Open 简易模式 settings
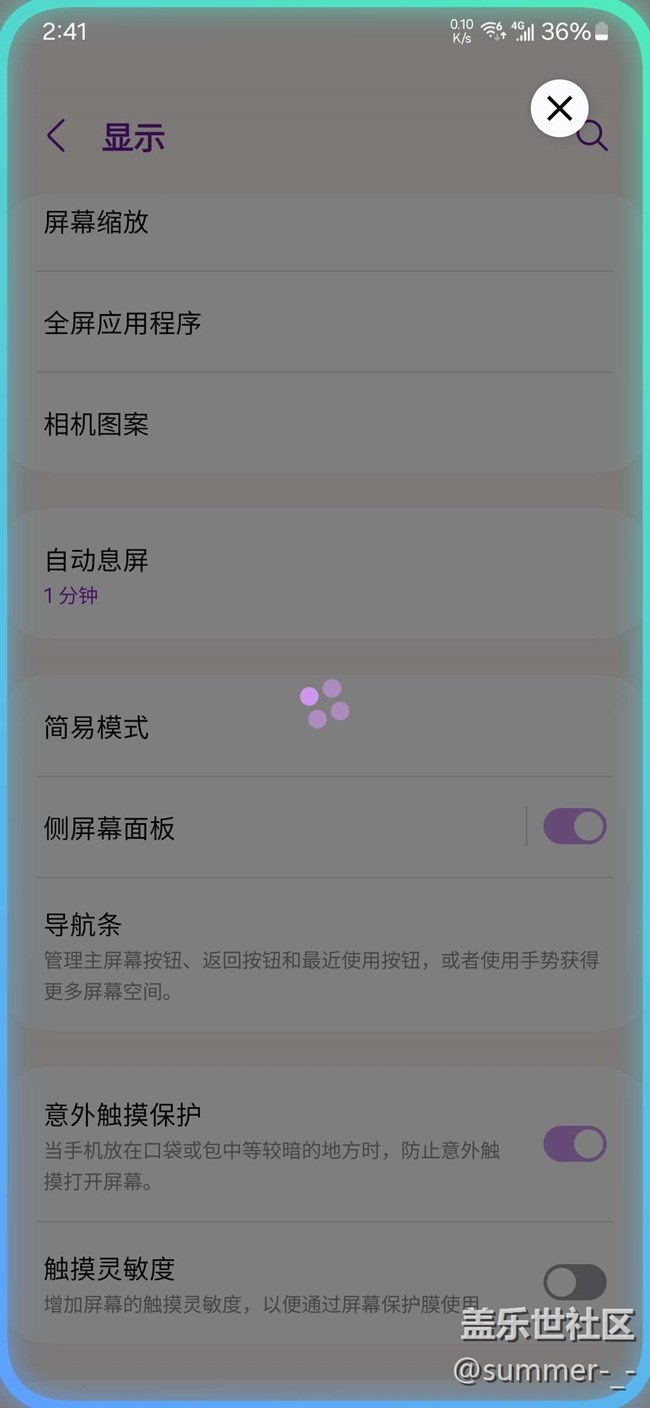Viewport: 650px width, 1408px height. (300, 727)
